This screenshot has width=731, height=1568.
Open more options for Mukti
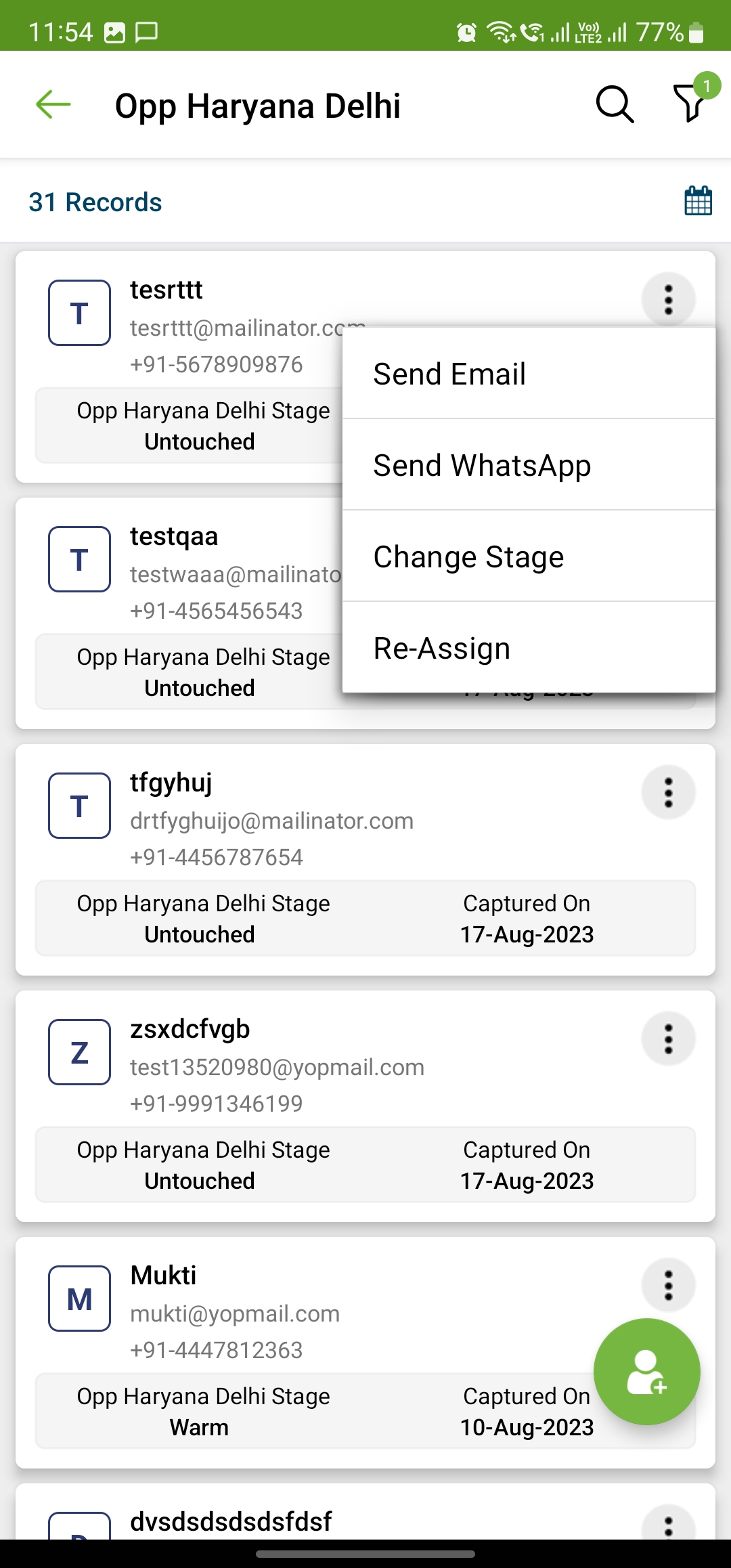click(x=668, y=1285)
